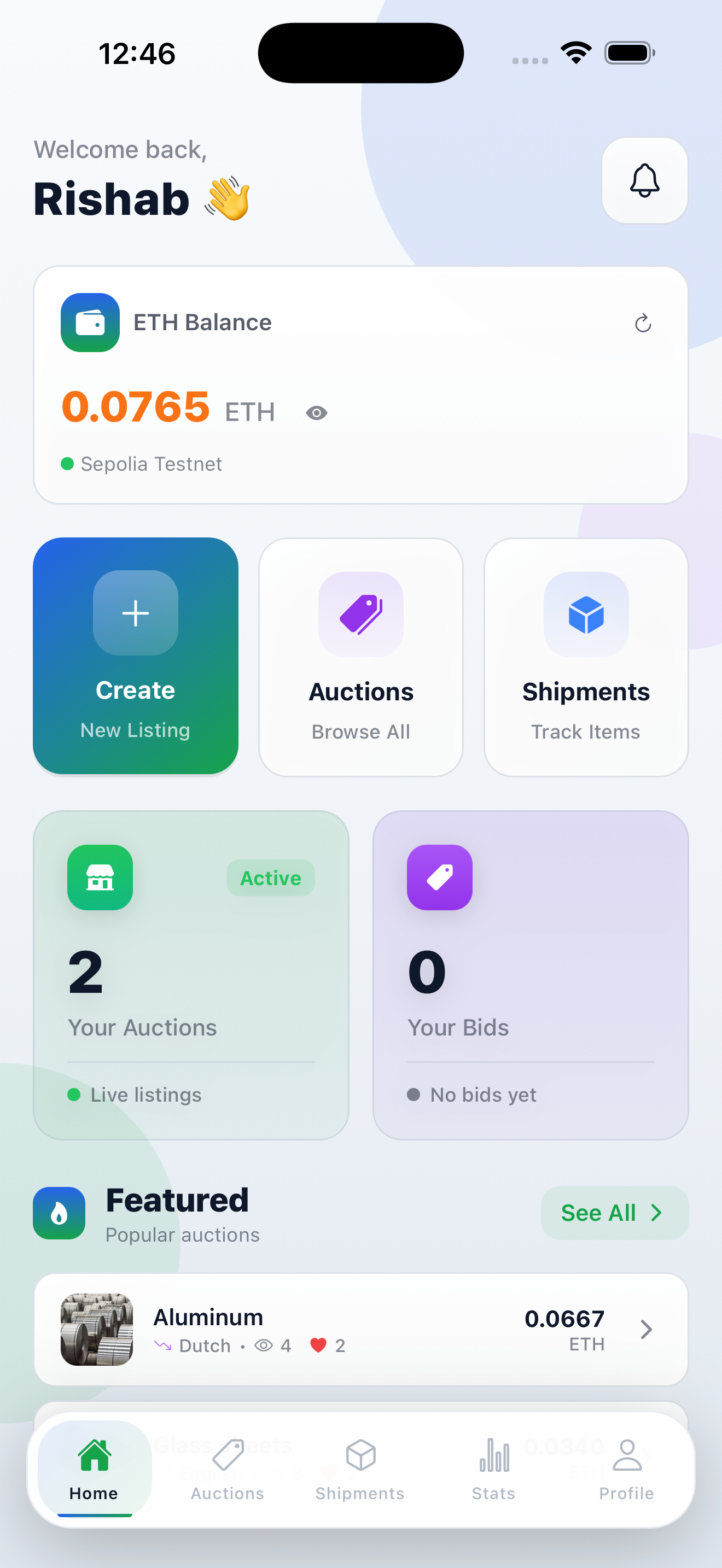
Task: Toggle balance visibility with the eye icon
Action: [x=316, y=412]
